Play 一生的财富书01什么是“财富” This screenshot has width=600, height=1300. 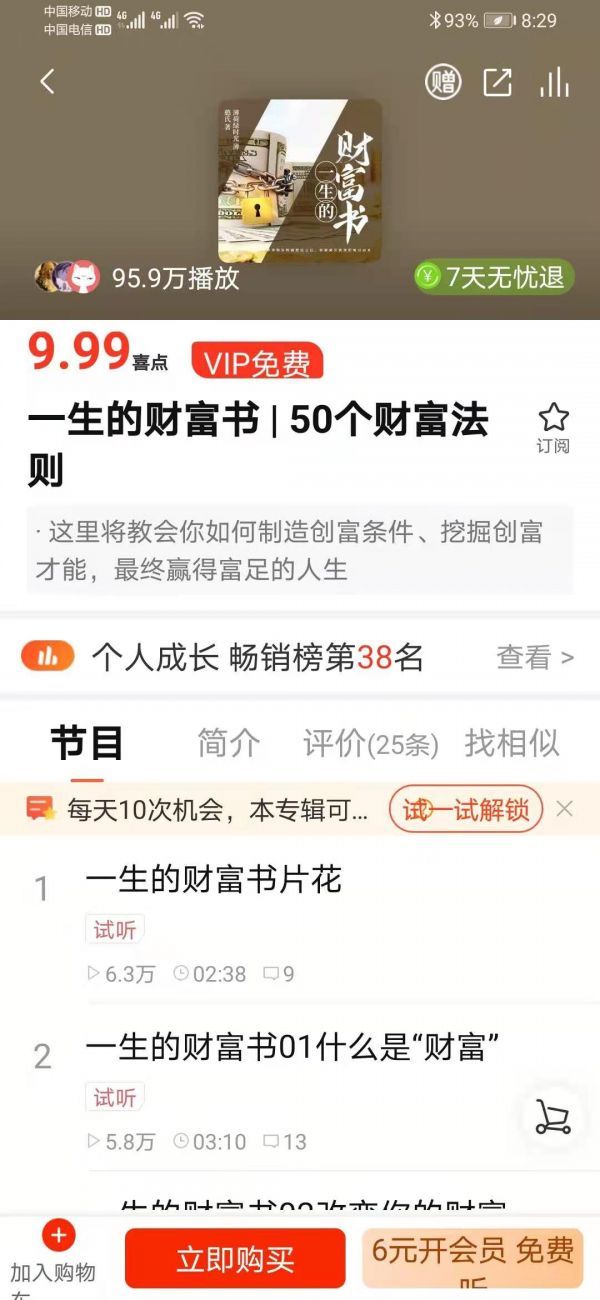pyautogui.click(x=292, y=1048)
